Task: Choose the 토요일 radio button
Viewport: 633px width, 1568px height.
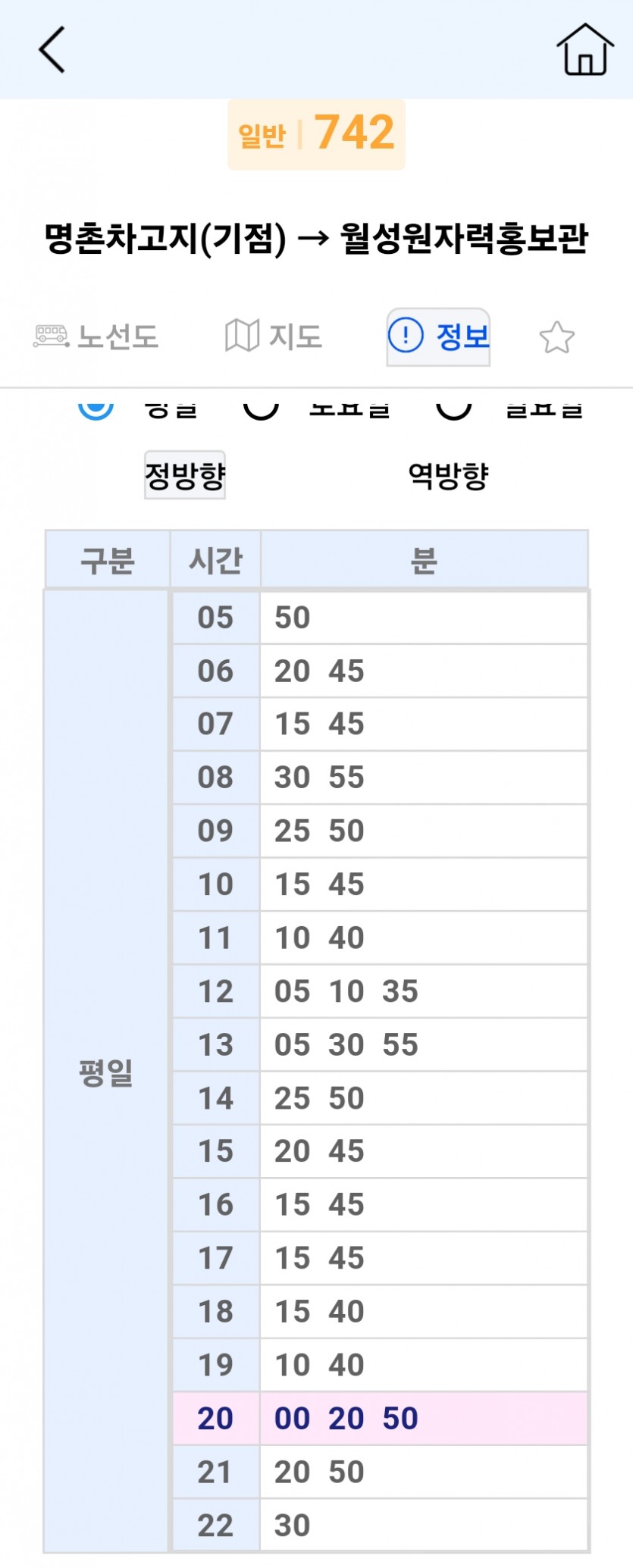Action: (x=262, y=408)
